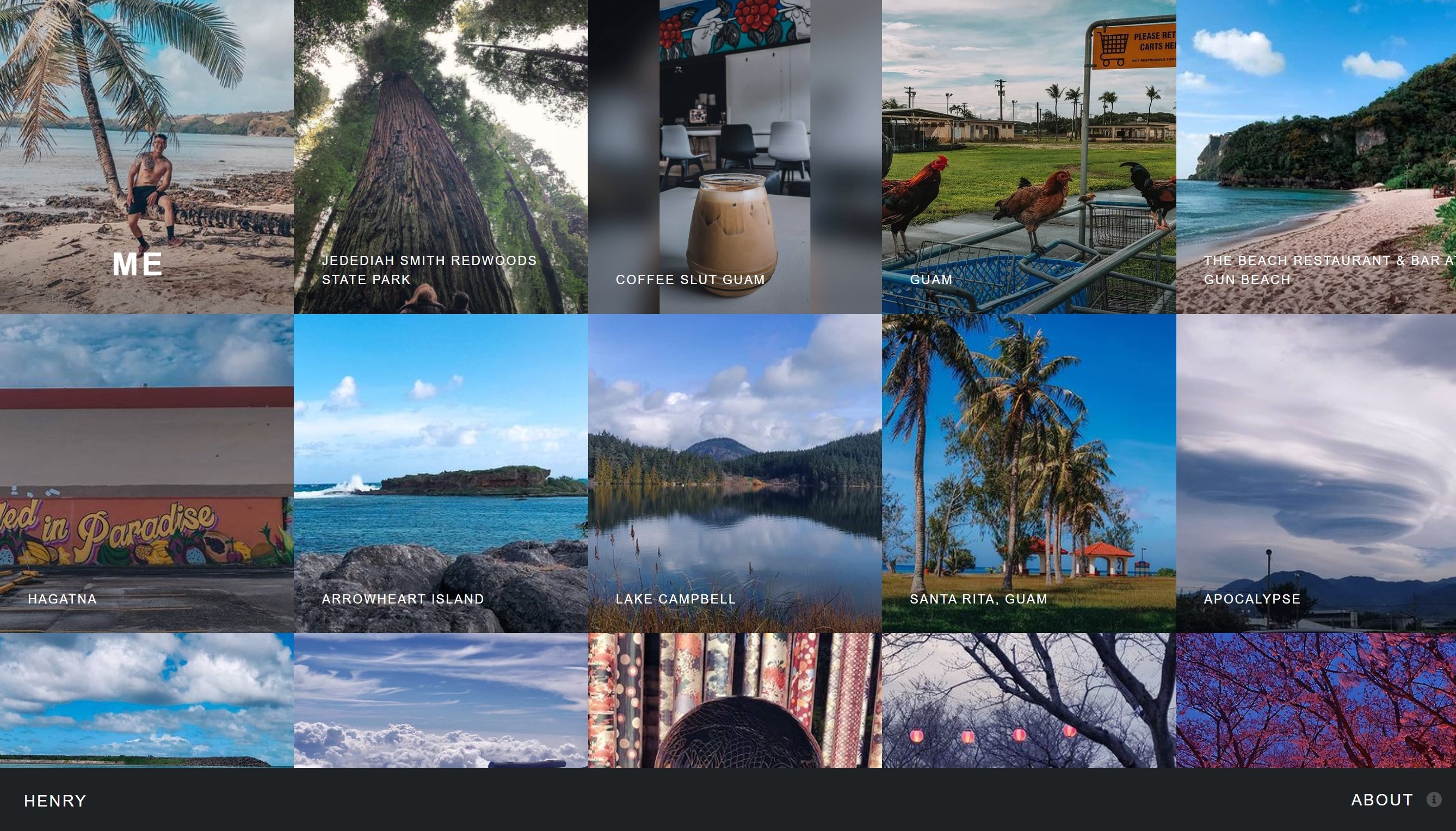Screen dimensions: 1456x831
Task: View the Apocalypse cloud photo
Action: (x=1316, y=472)
